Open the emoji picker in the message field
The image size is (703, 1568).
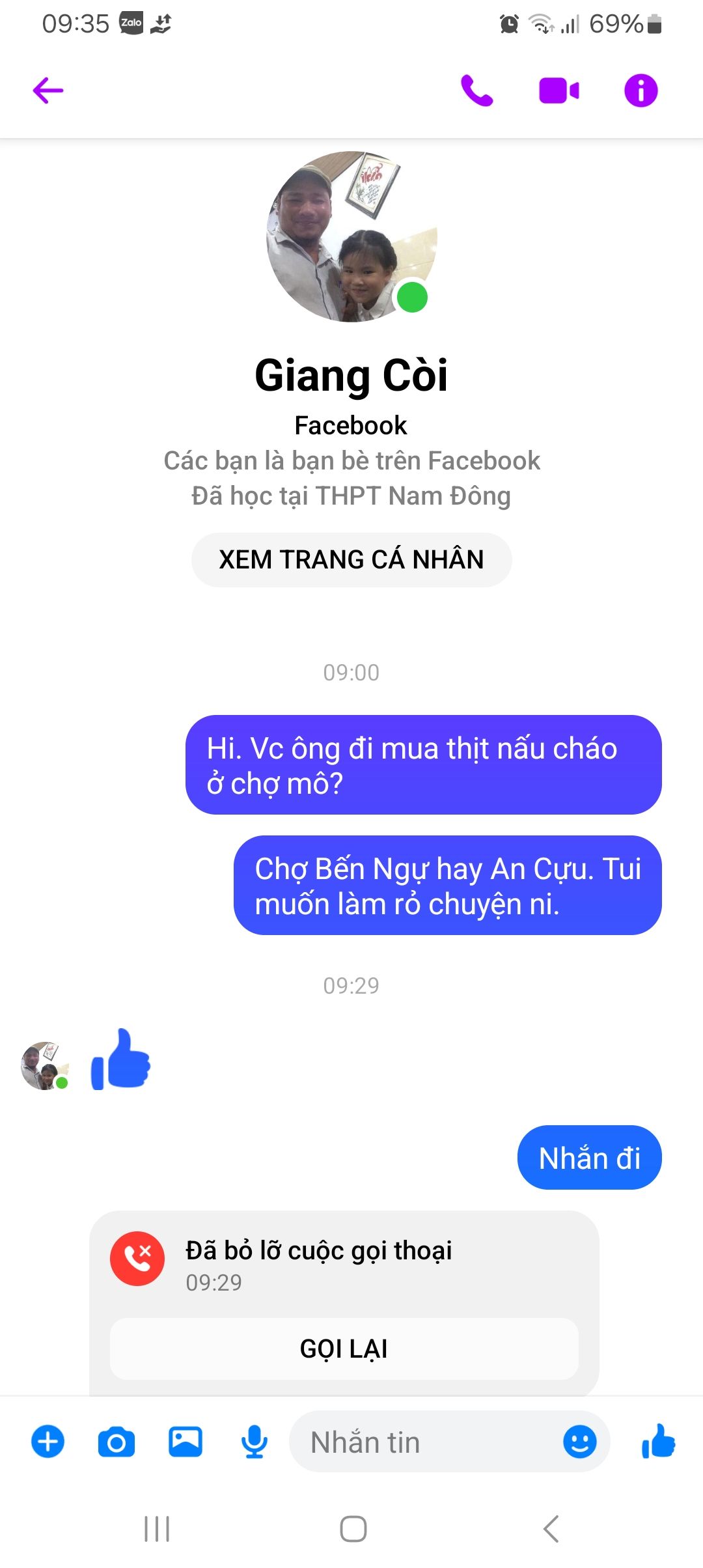579,1442
